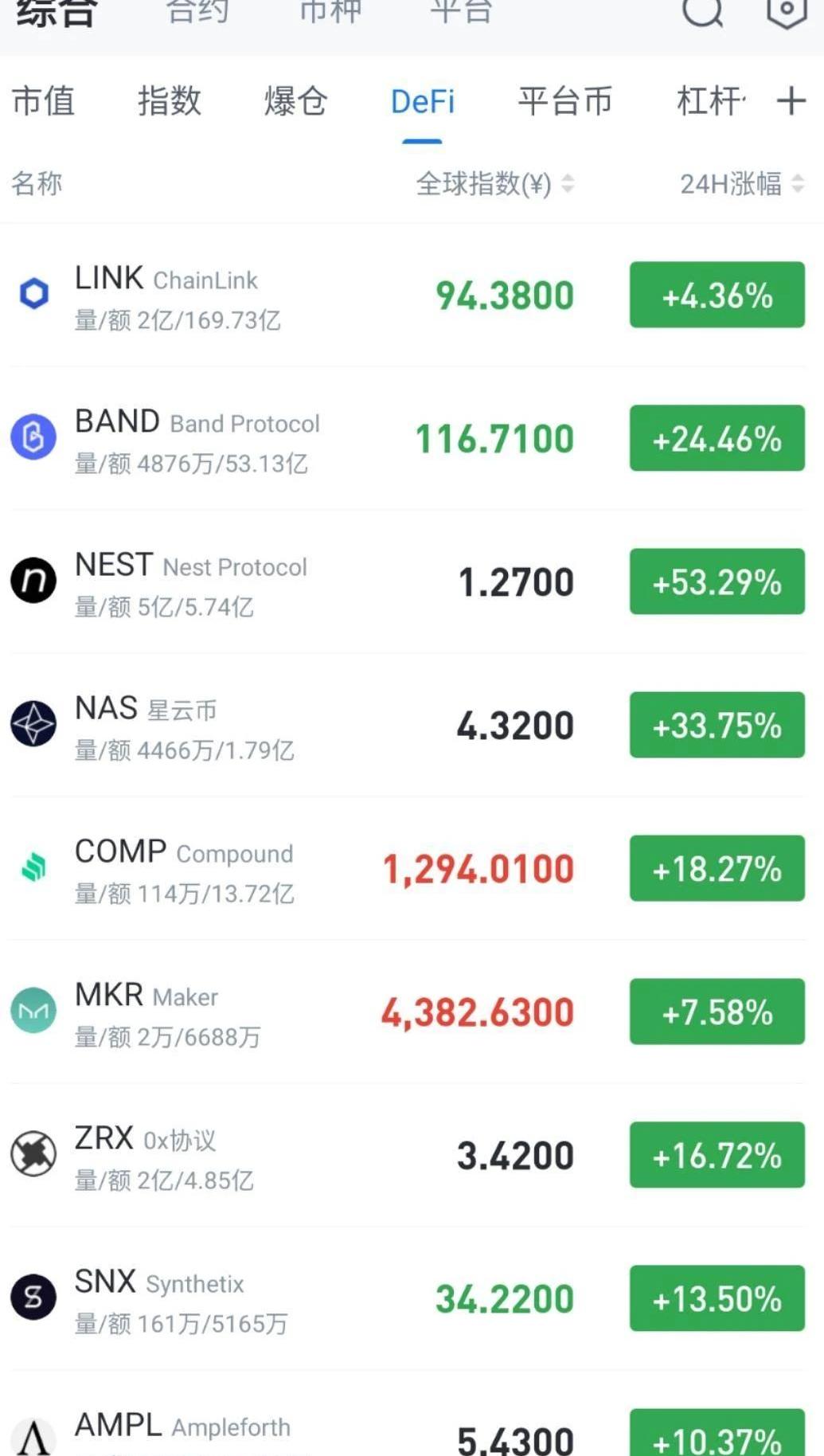Open the 平台币 category tab
The height and width of the screenshot is (1456, 824).
coord(564,102)
